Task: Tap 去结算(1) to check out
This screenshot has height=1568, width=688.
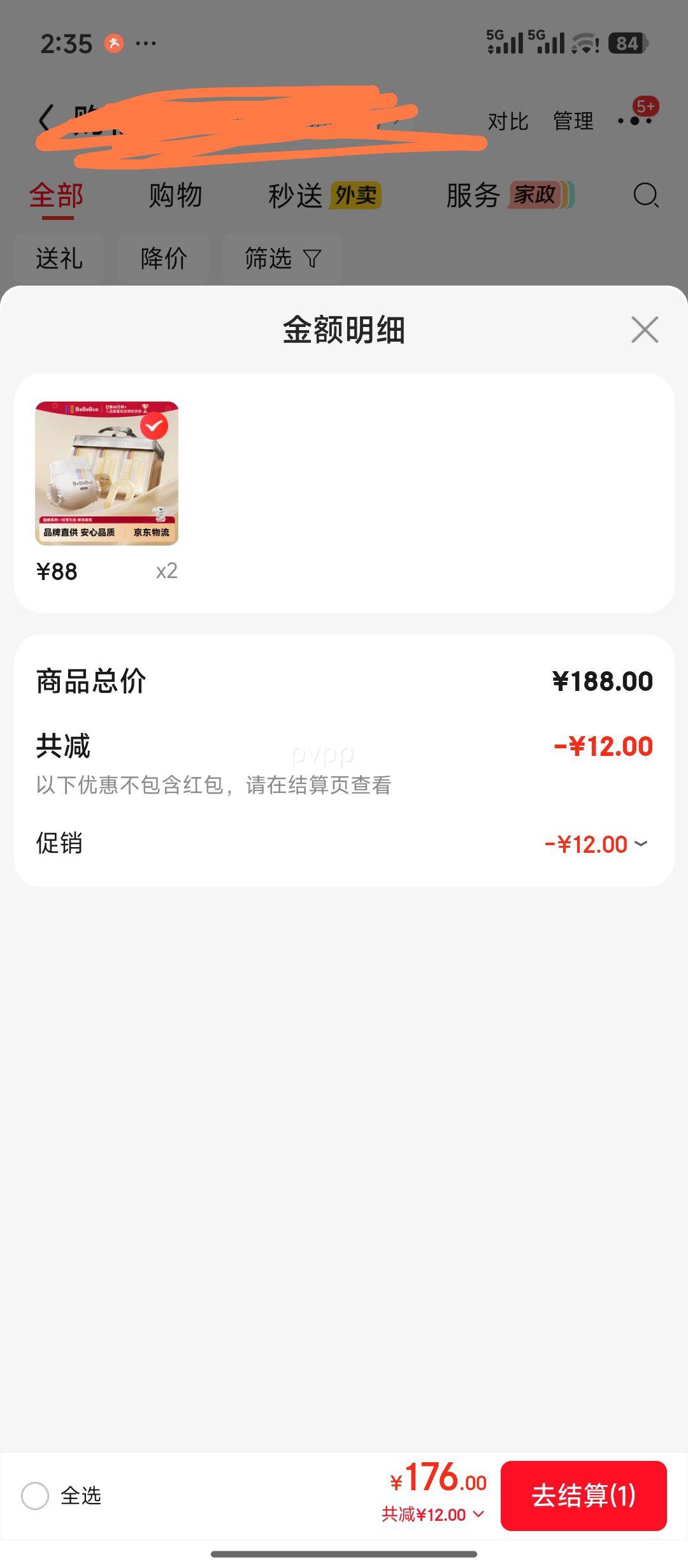Action: pyautogui.click(x=584, y=1495)
